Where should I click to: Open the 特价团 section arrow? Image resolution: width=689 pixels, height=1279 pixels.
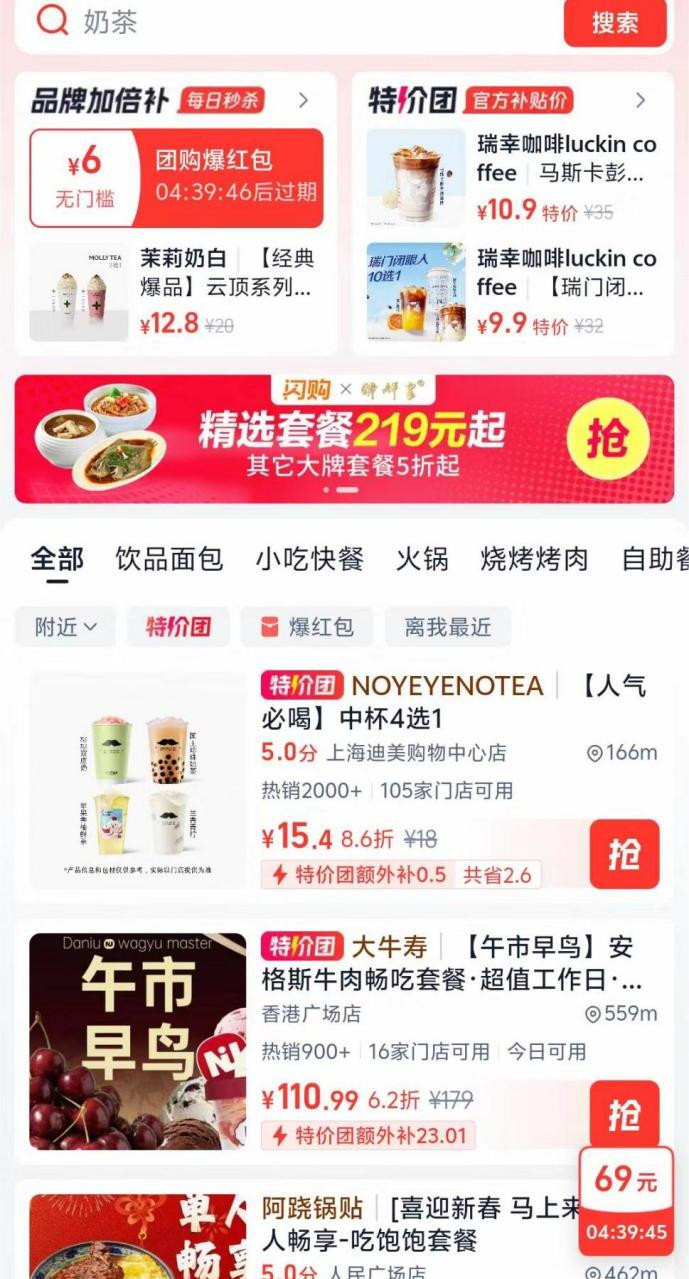[x=640, y=100]
